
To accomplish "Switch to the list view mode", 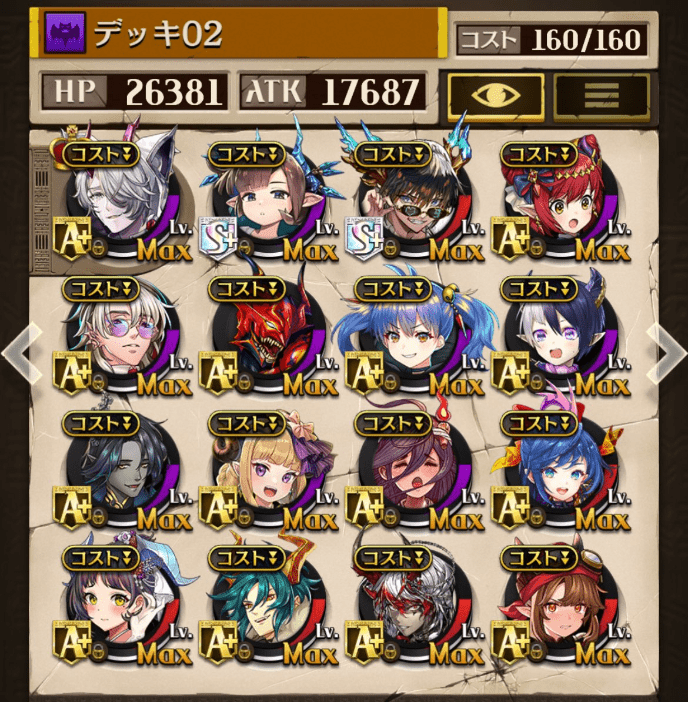I will [x=601, y=94].
